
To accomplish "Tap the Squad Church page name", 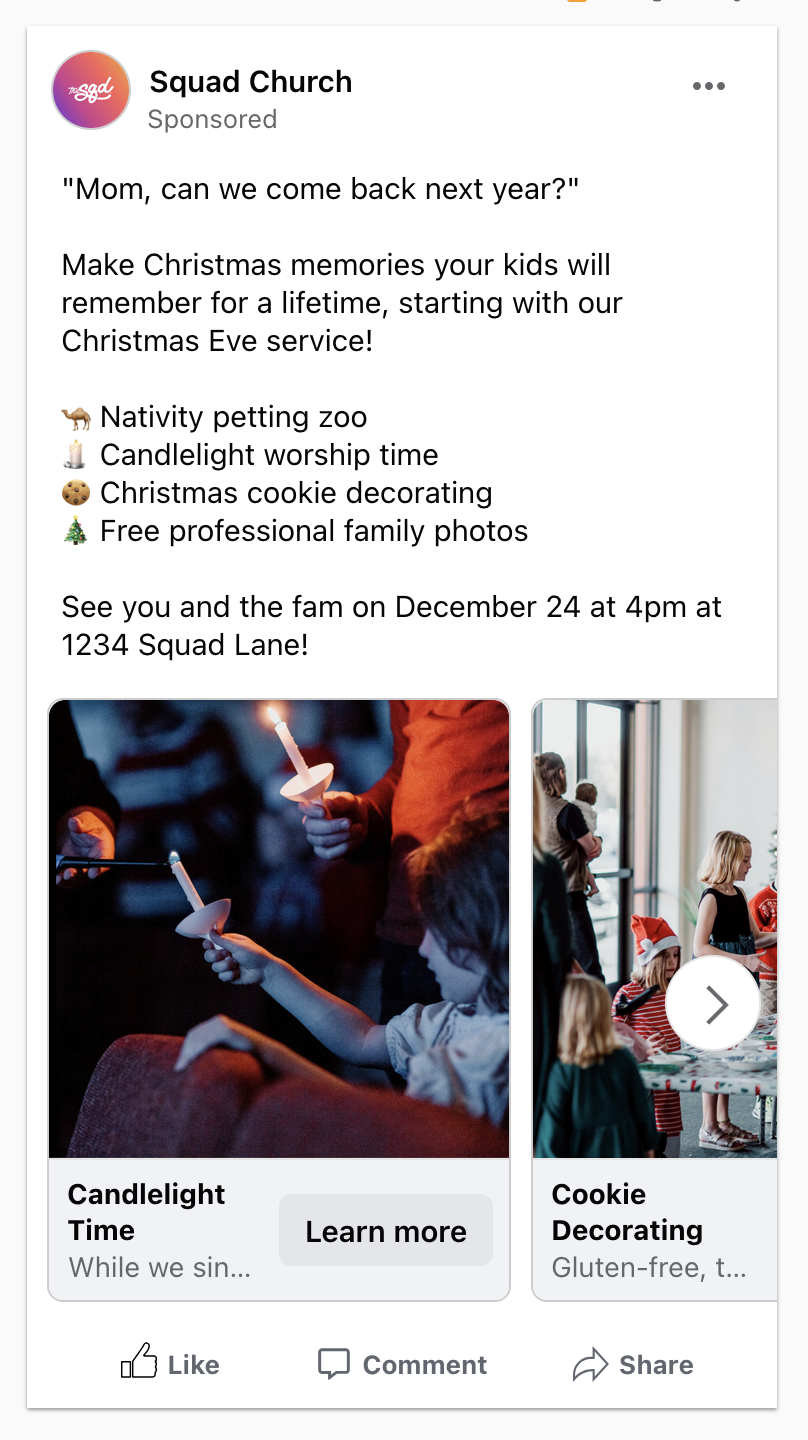I will (251, 82).
